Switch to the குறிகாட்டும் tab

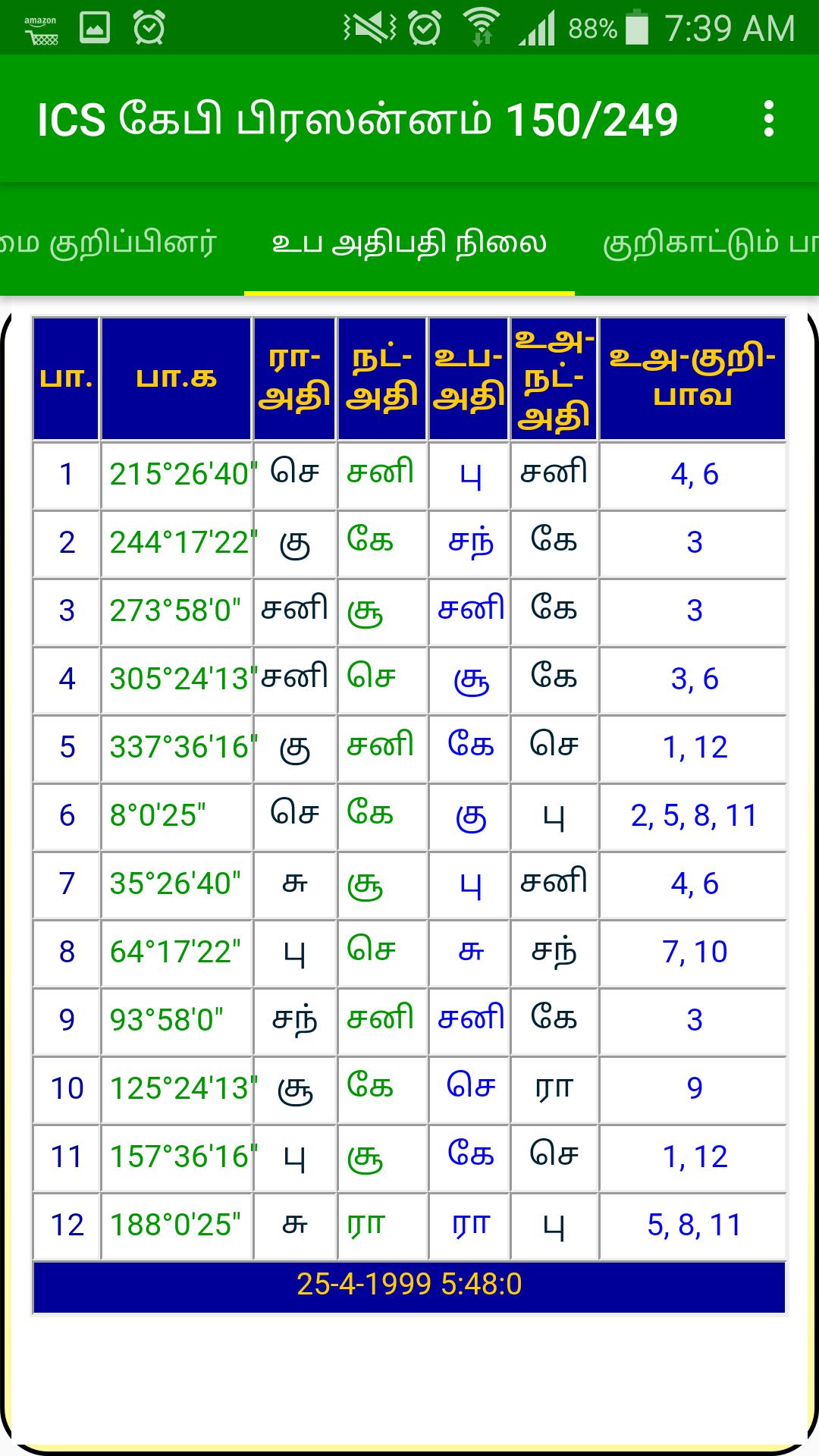(x=709, y=243)
